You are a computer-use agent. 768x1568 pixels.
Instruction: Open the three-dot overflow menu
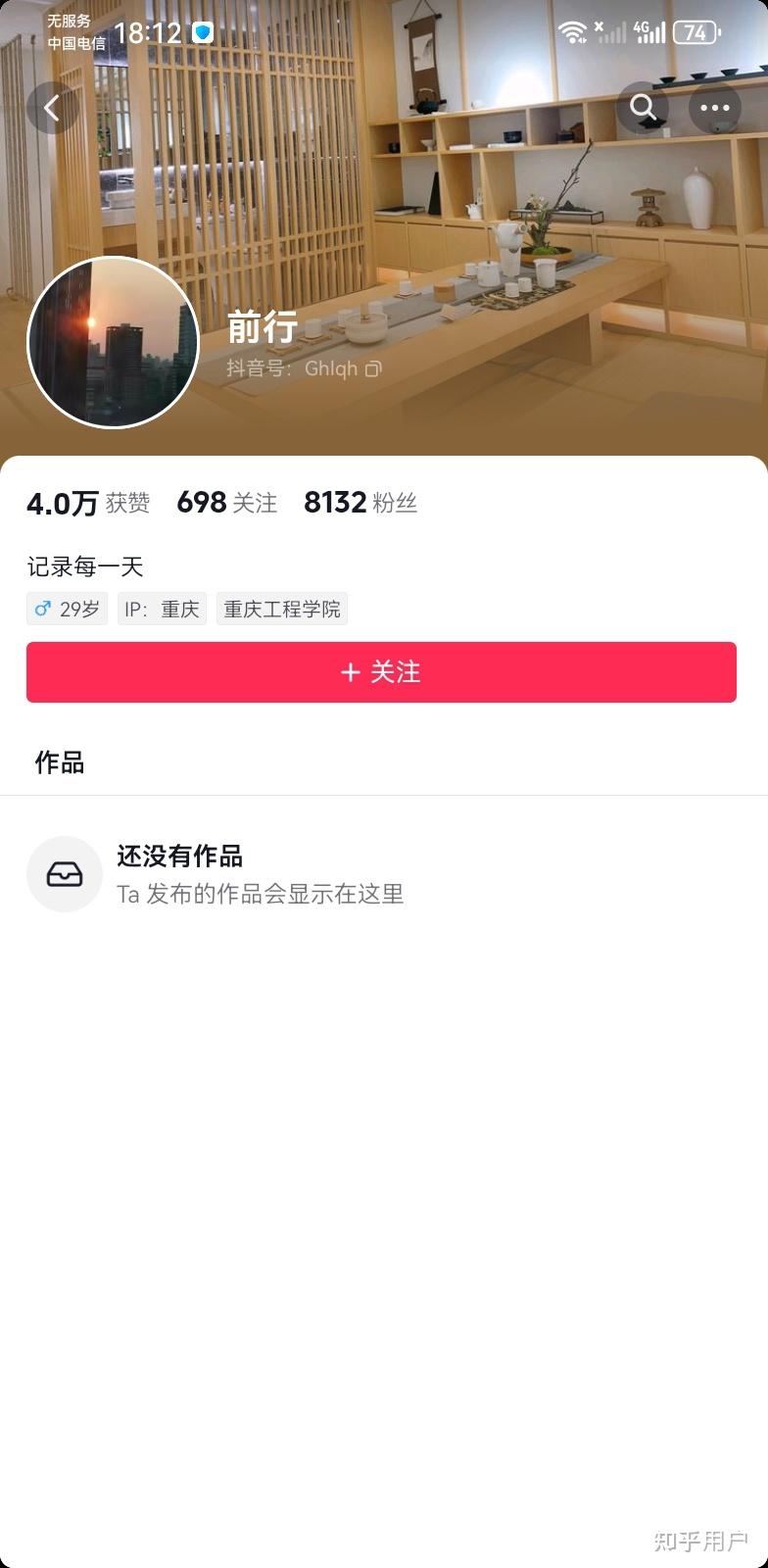(714, 108)
